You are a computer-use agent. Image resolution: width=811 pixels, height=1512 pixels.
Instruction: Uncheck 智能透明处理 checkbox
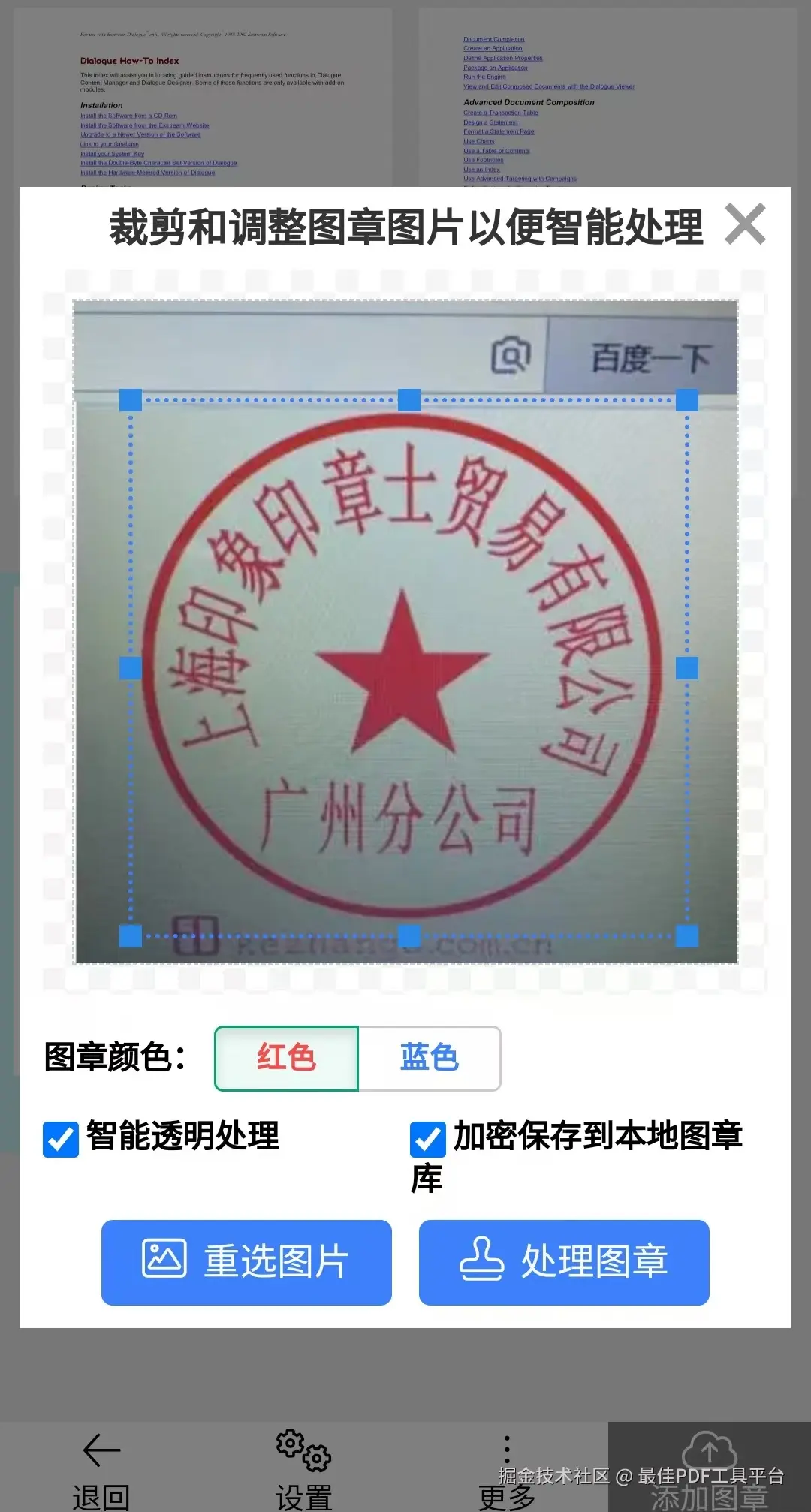61,1140
